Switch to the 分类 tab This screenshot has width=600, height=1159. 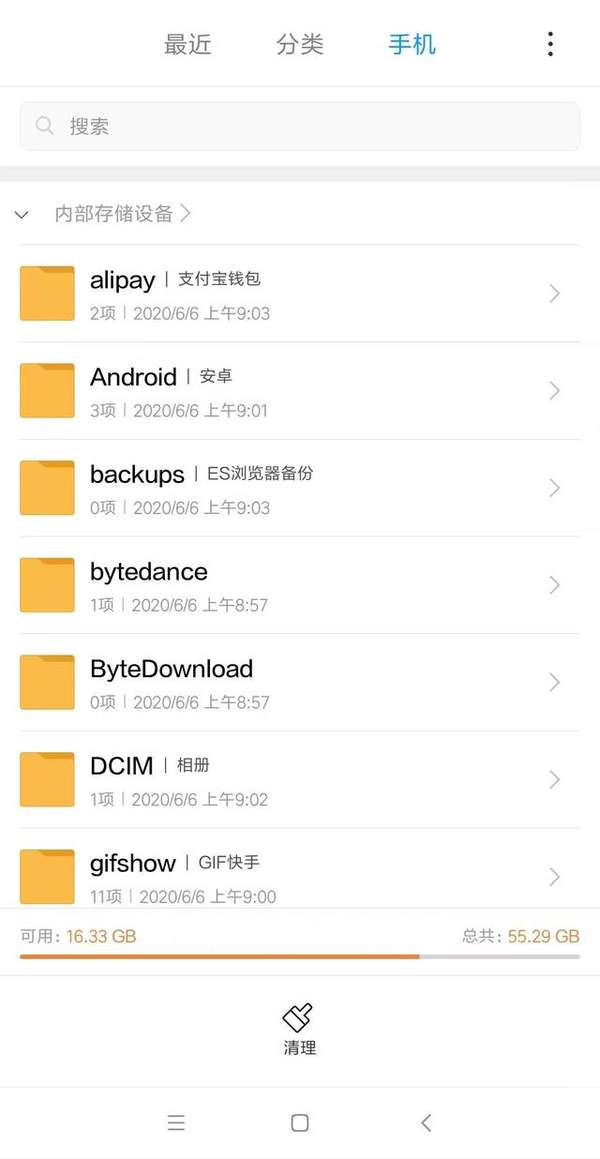coord(300,44)
